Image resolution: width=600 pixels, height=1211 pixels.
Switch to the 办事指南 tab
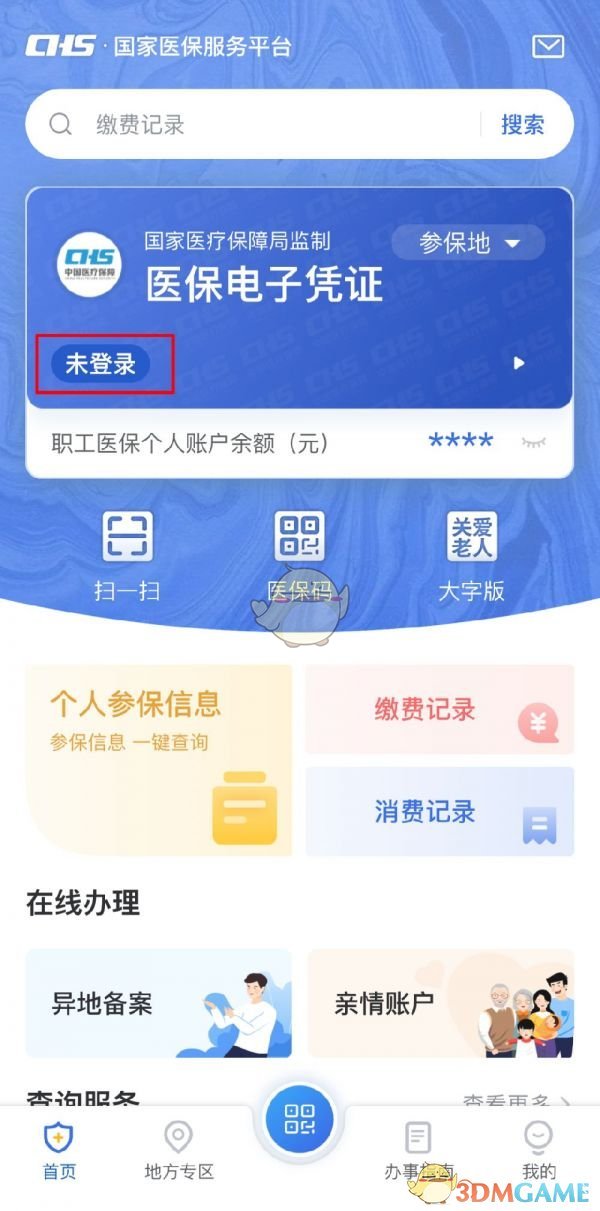(x=419, y=1150)
